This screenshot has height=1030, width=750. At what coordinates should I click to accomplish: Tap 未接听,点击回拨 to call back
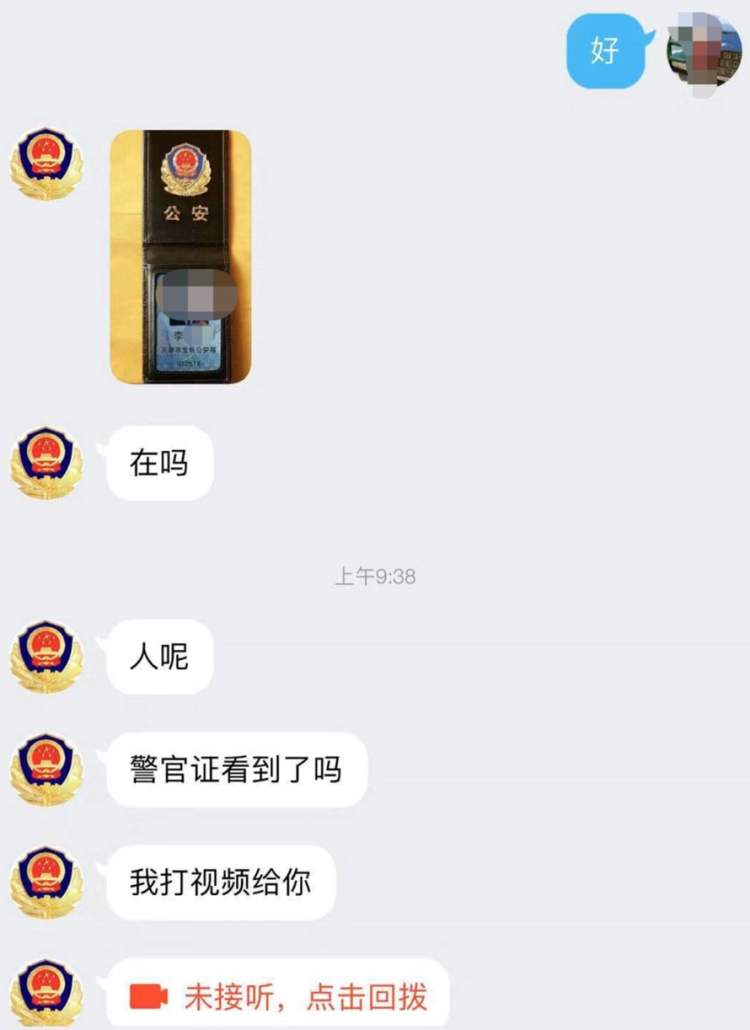coord(279,995)
